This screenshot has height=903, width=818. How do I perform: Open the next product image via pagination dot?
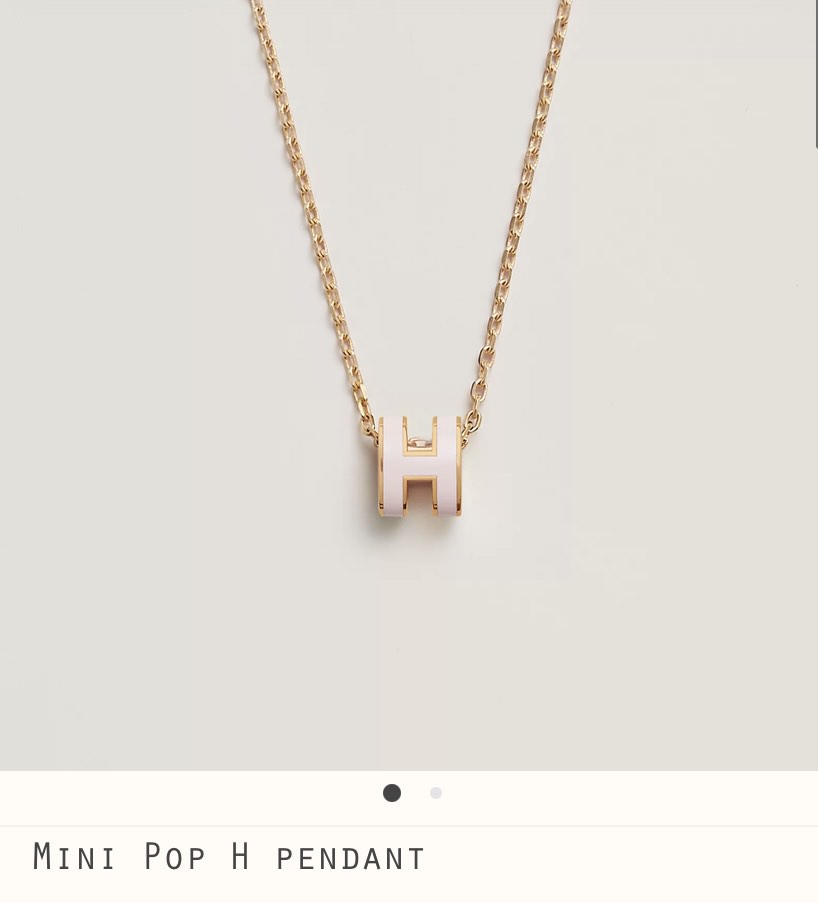click(x=436, y=792)
